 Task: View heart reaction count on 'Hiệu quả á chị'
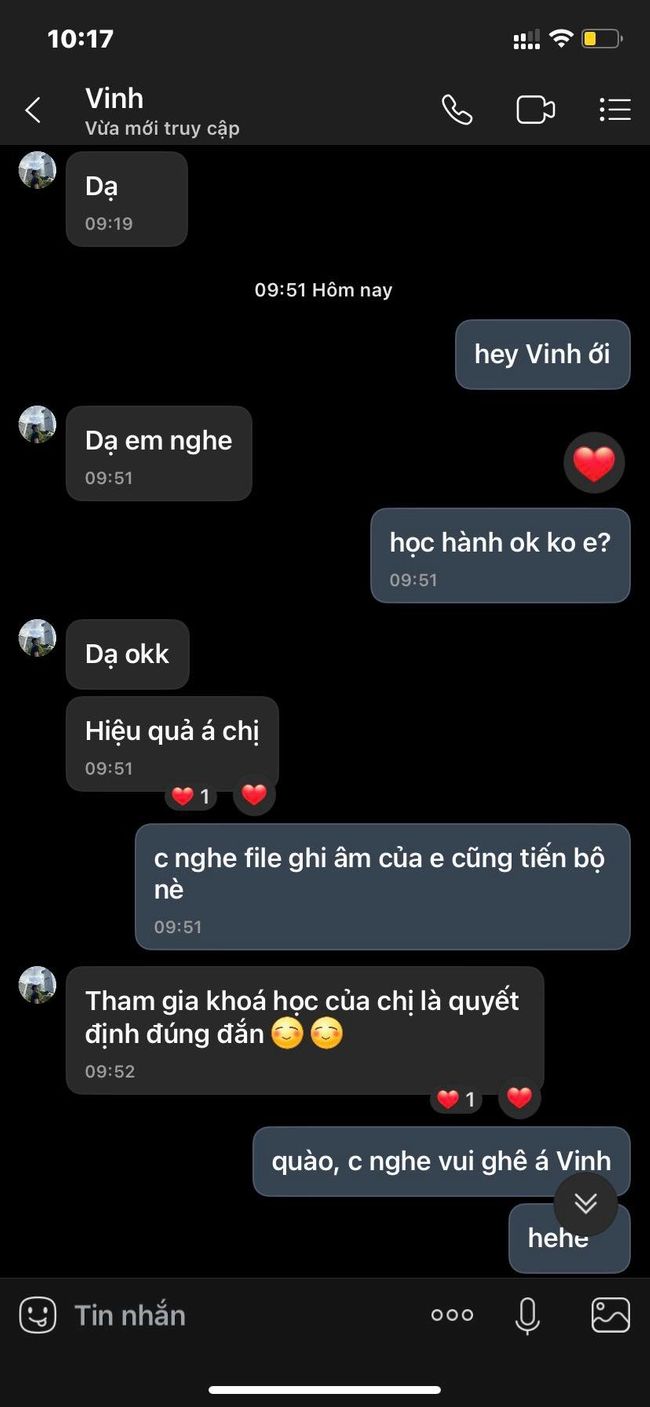190,797
